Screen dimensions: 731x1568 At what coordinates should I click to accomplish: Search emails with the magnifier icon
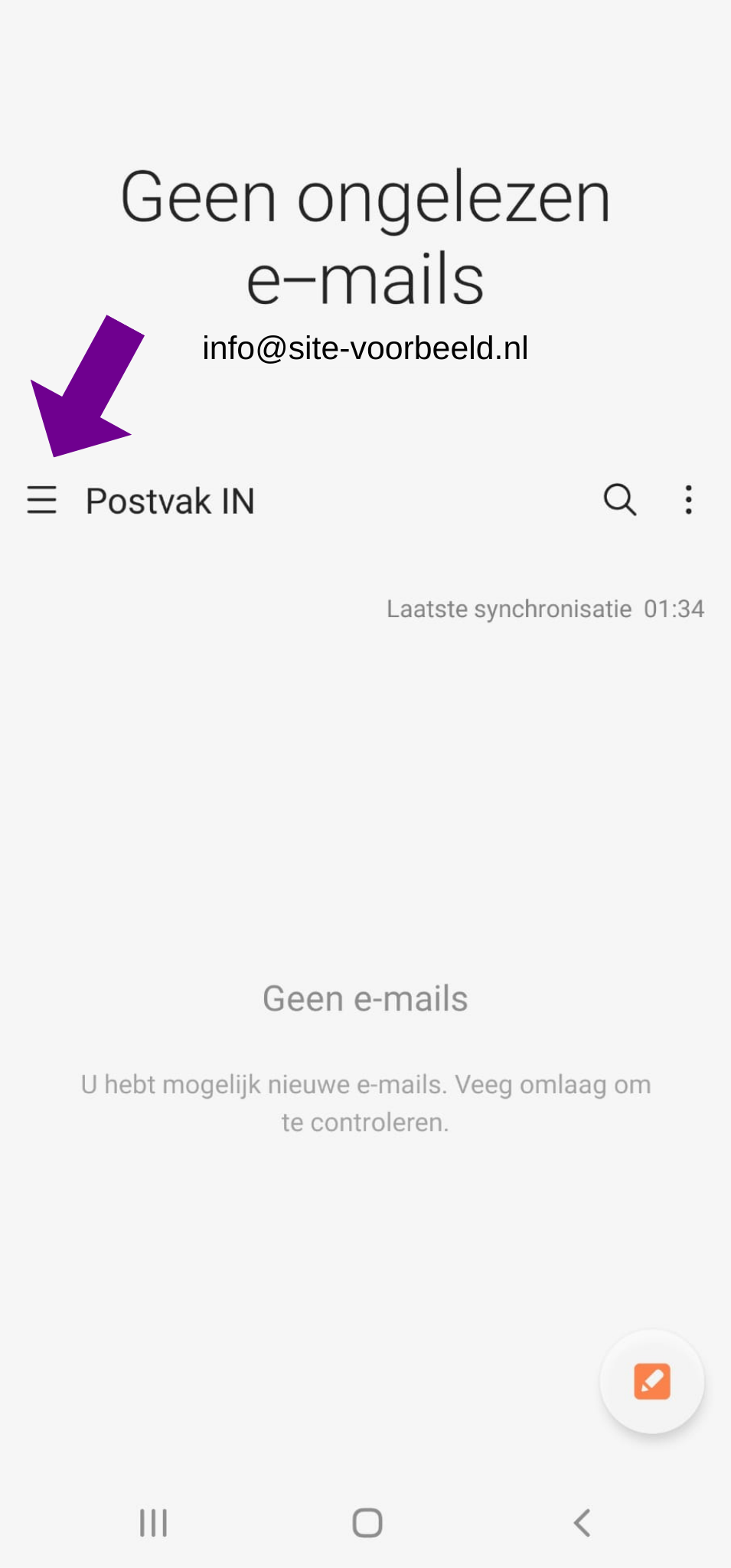point(619,500)
